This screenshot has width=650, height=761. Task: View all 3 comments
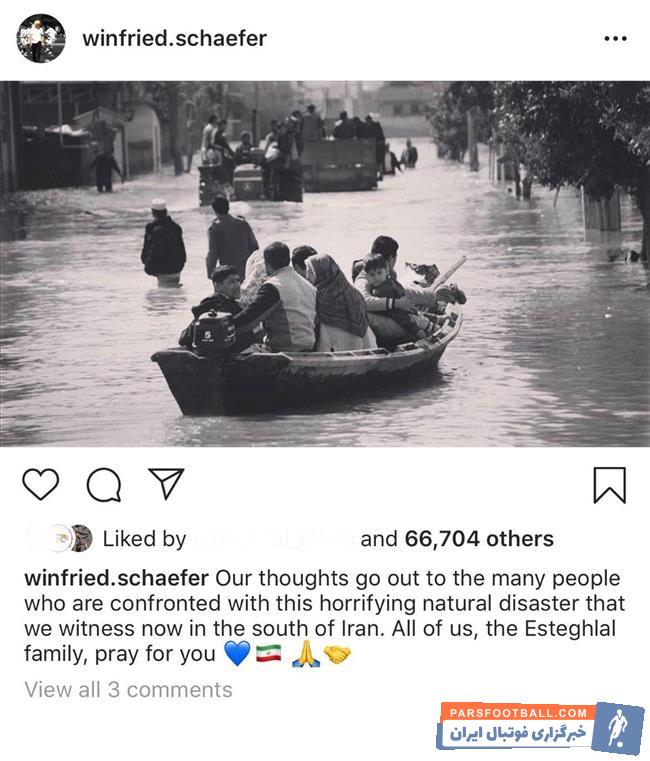tap(128, 689)
